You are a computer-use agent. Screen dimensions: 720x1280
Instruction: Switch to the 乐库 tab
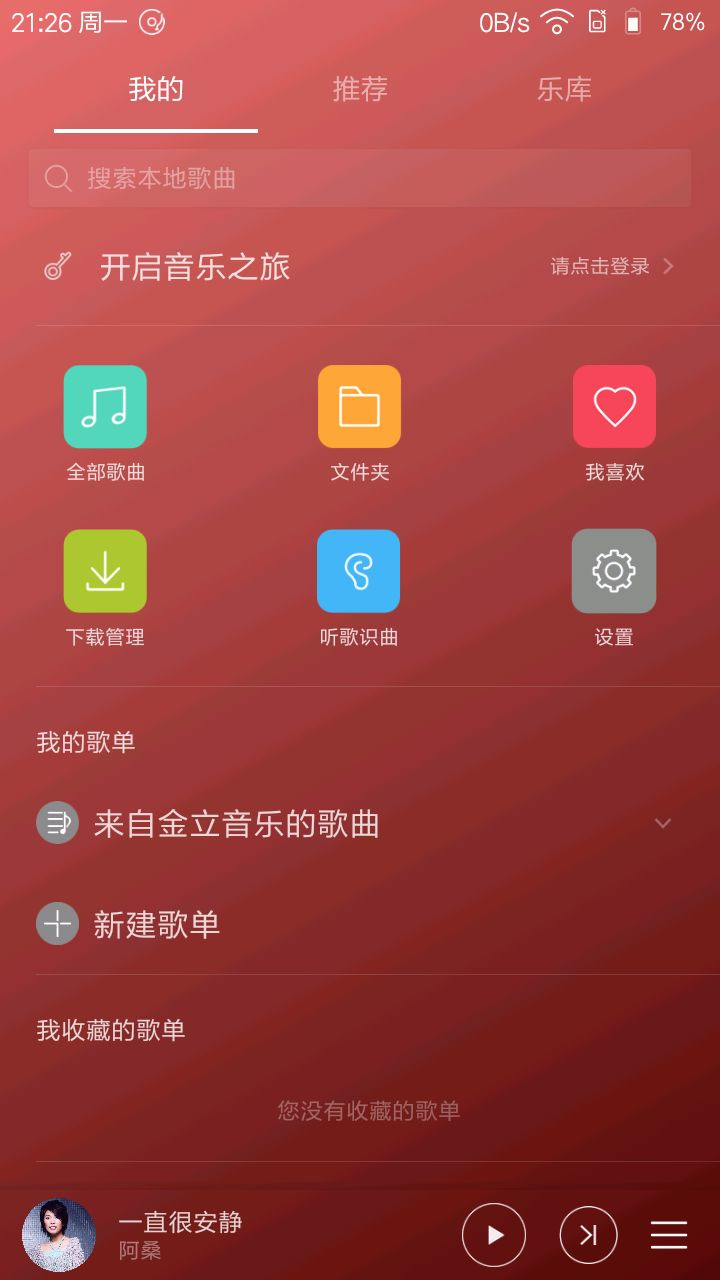click(564, 89)
